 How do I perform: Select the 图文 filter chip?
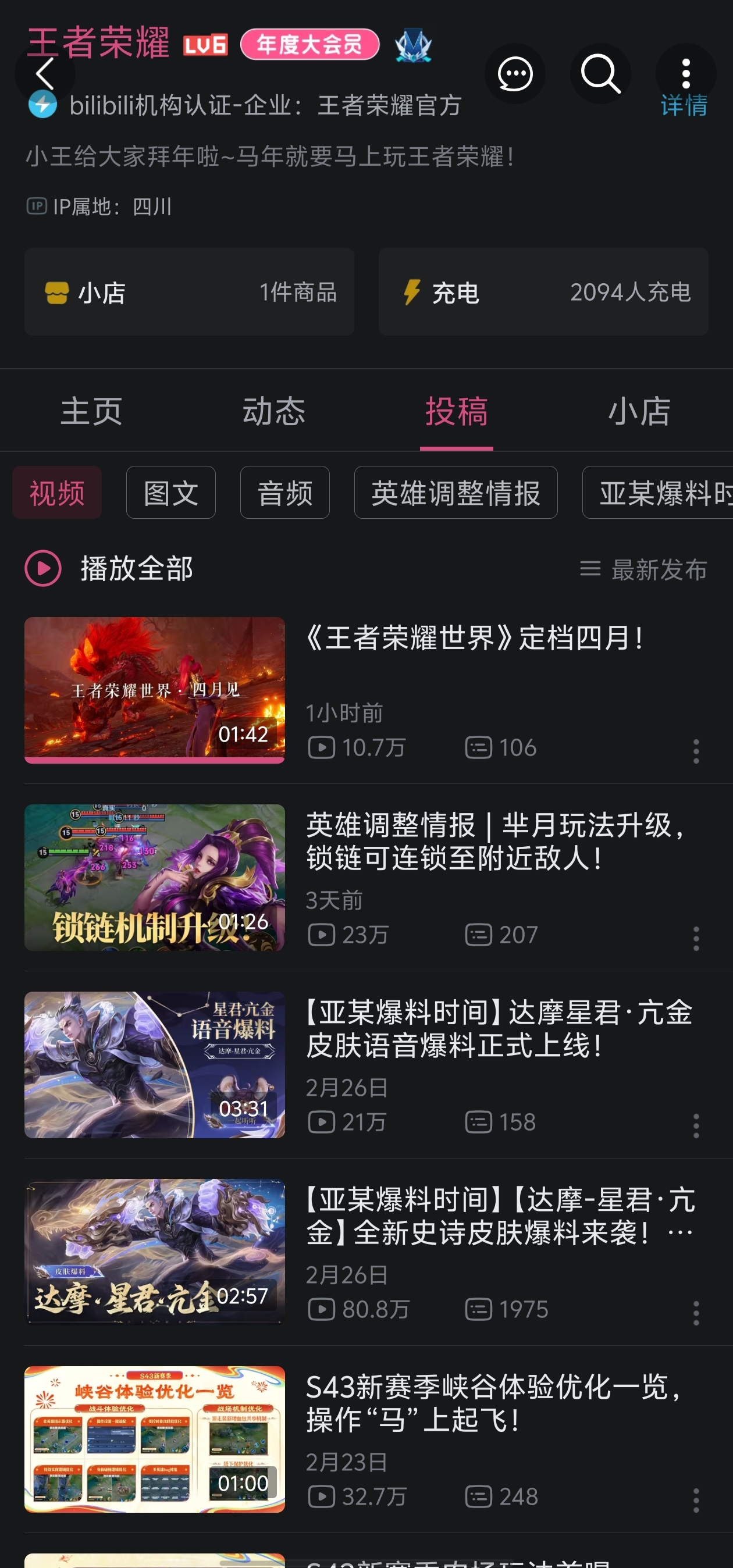coord(170,493)
